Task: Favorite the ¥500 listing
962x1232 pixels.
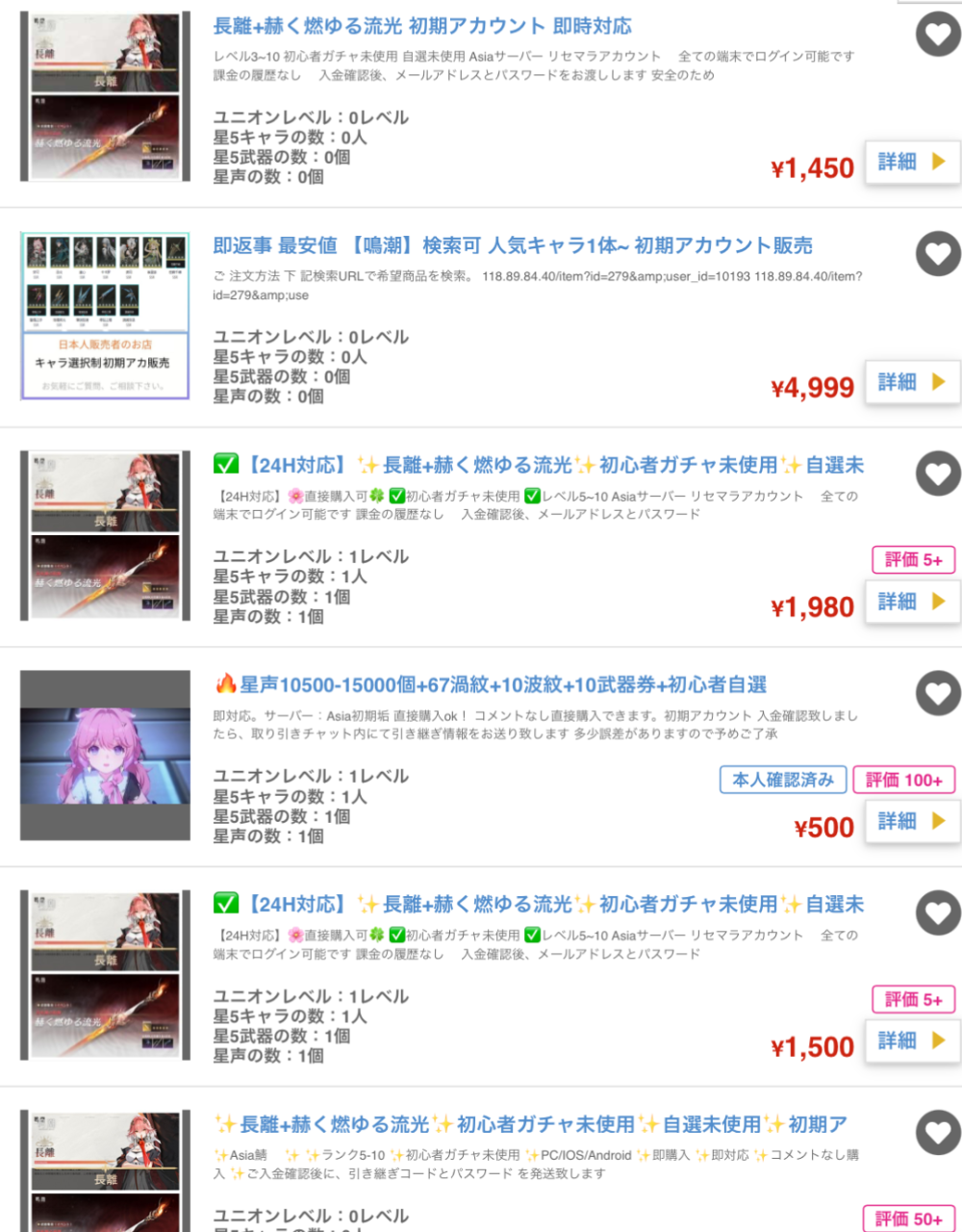Action: (x=937, y=693)
